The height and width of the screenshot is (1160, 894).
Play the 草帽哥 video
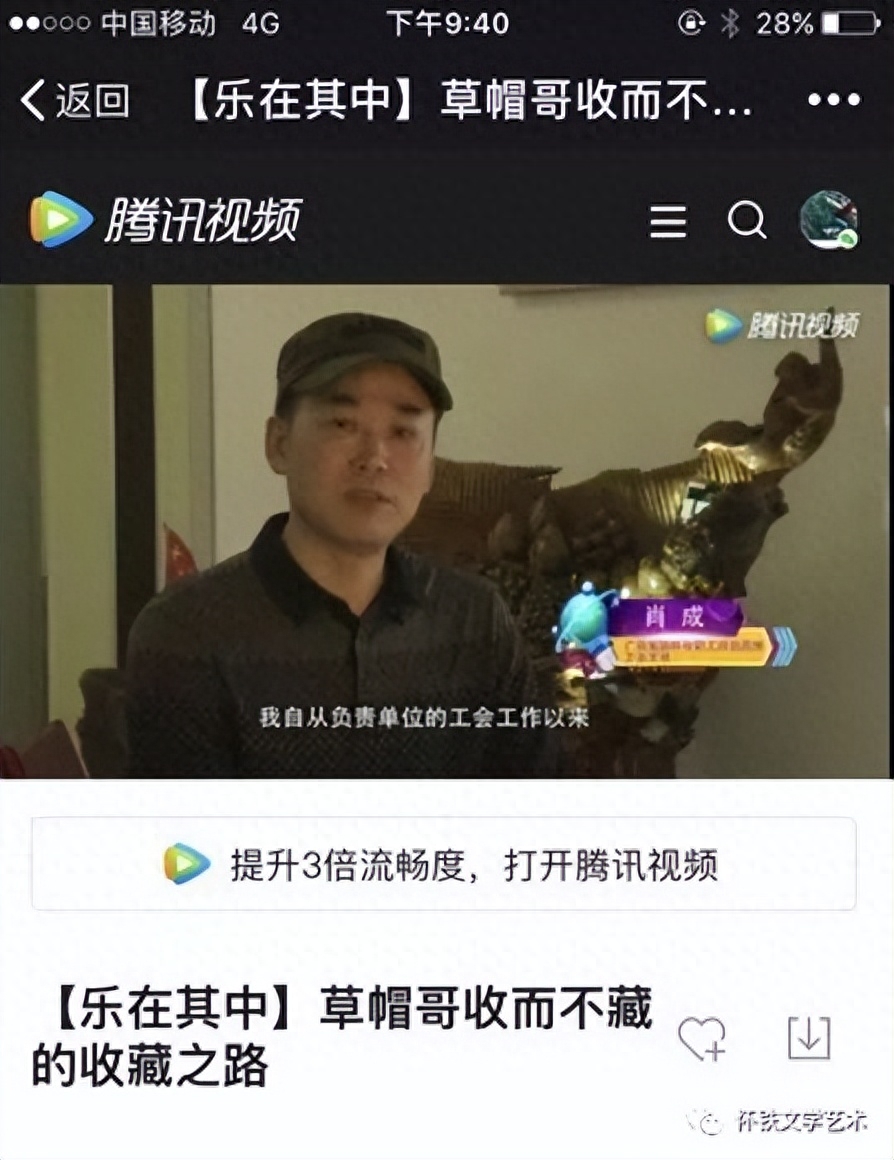pos(446,531)
